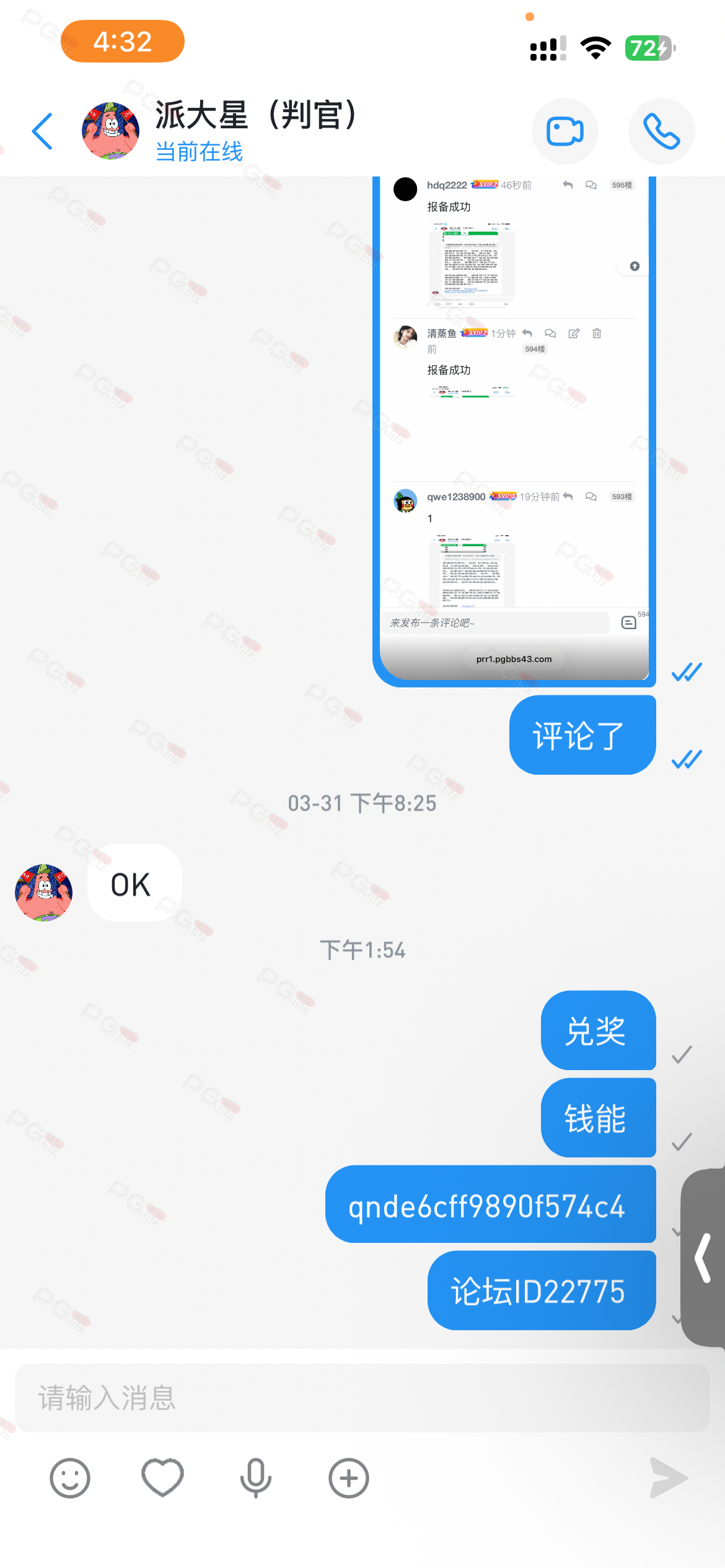Open the emoji picker
725x1568 pixels.
click(x=70, y=1478)
